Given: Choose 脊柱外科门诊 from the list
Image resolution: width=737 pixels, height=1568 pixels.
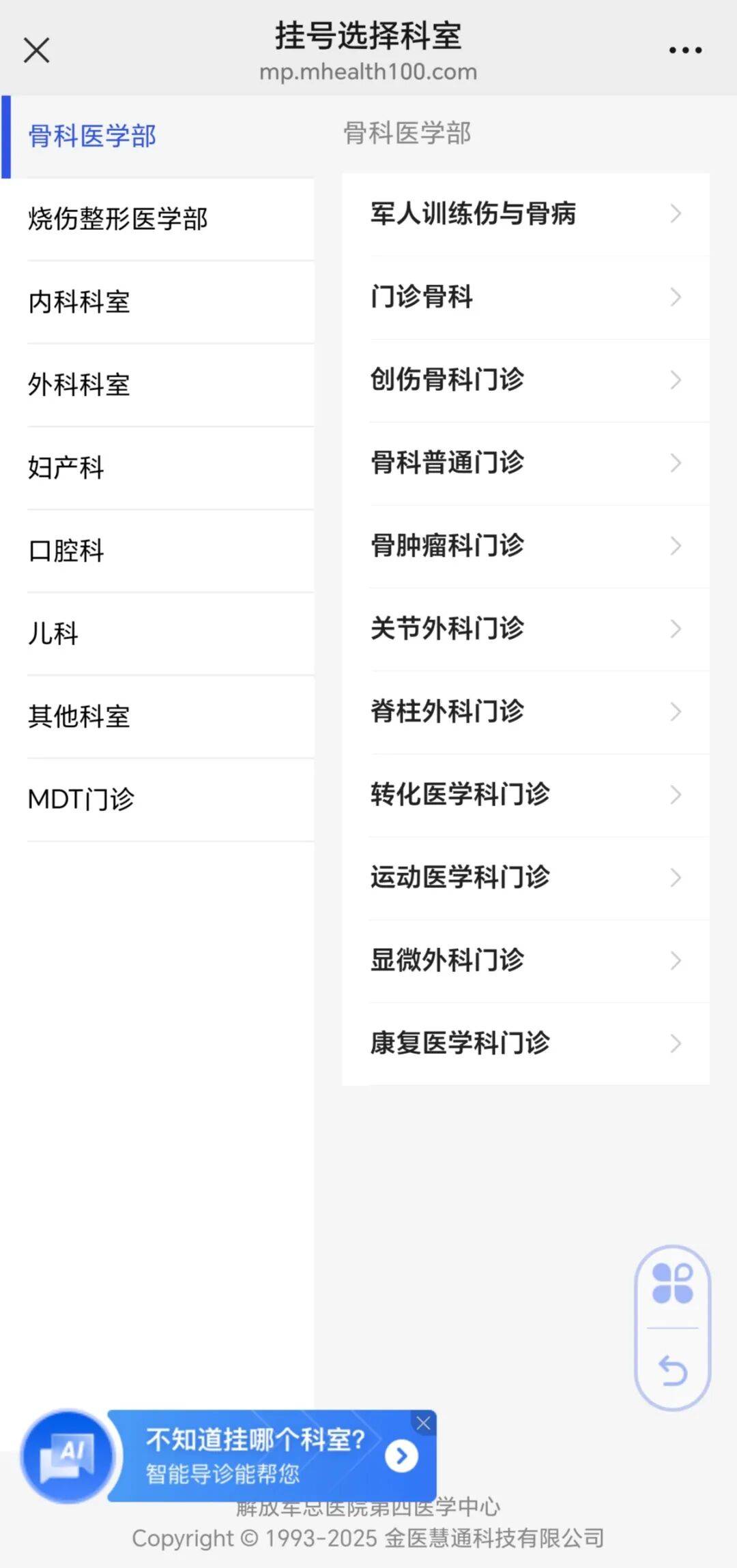Looking at the screenshot, I should [x=446, y=712].
